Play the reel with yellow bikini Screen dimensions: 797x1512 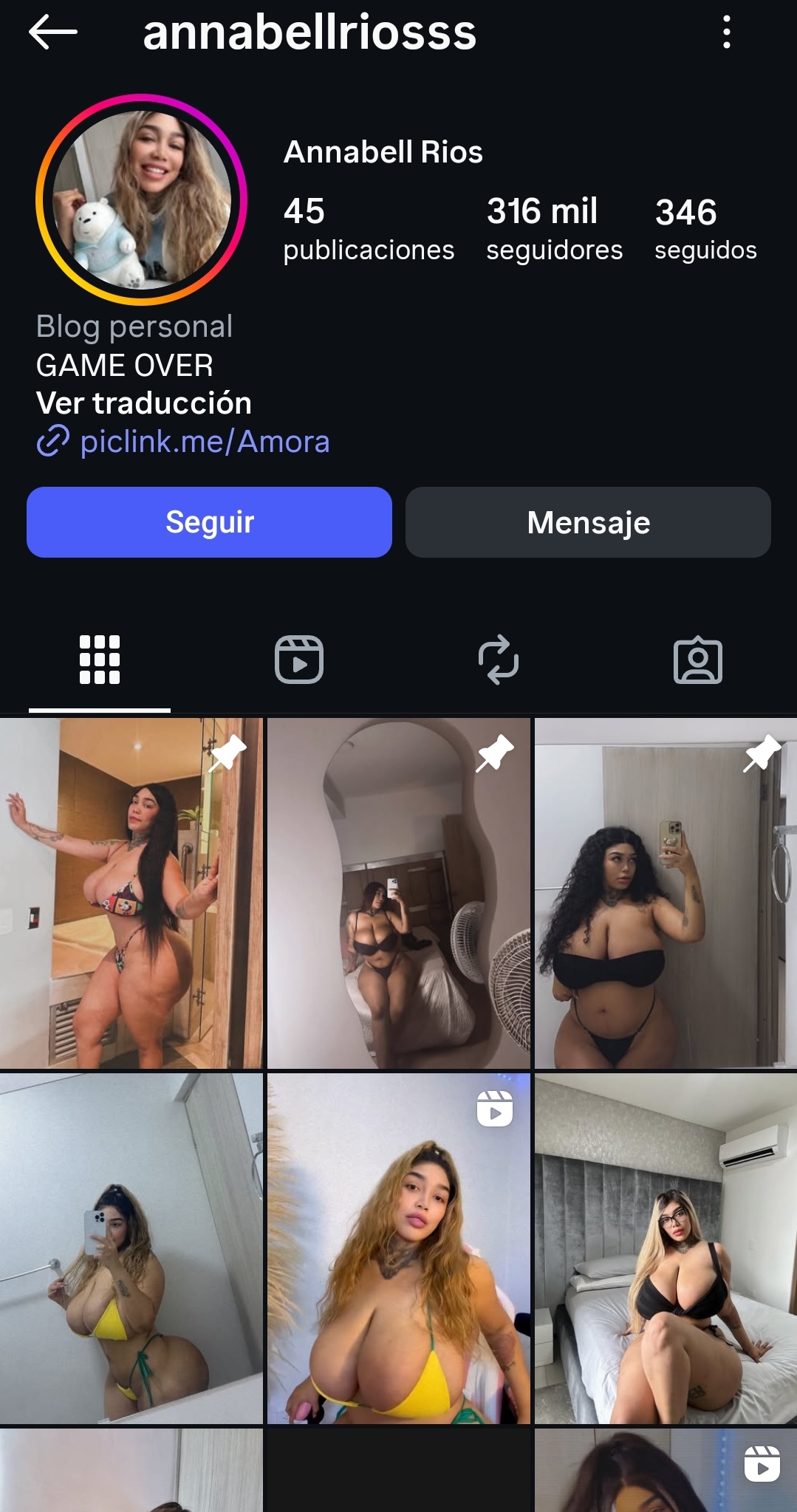coord(398,1248)
